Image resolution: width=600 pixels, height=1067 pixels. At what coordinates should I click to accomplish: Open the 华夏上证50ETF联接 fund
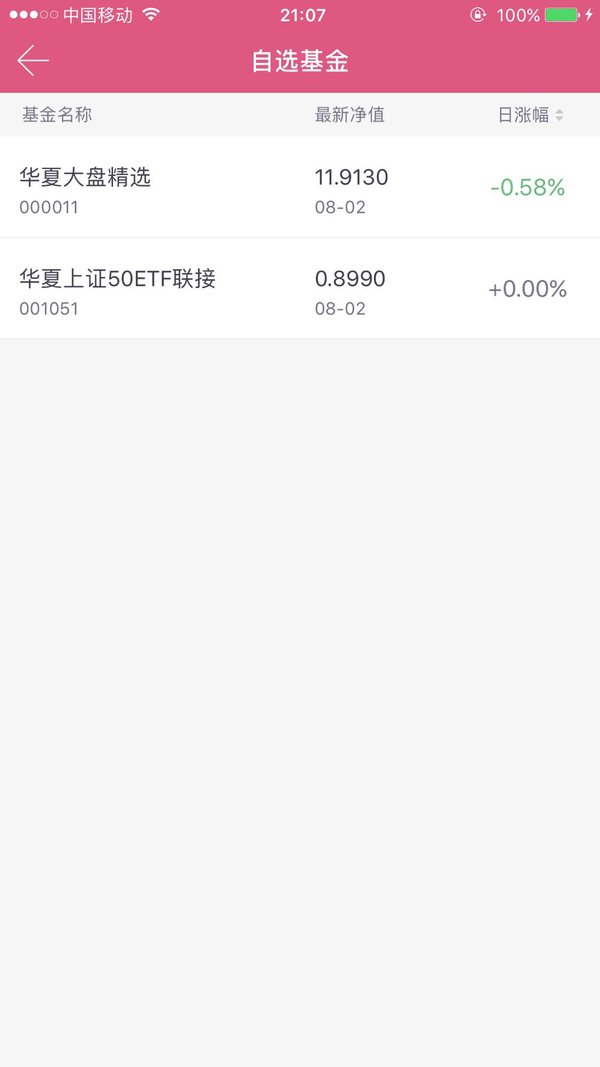pyautogui.click(x=300, y=289)
